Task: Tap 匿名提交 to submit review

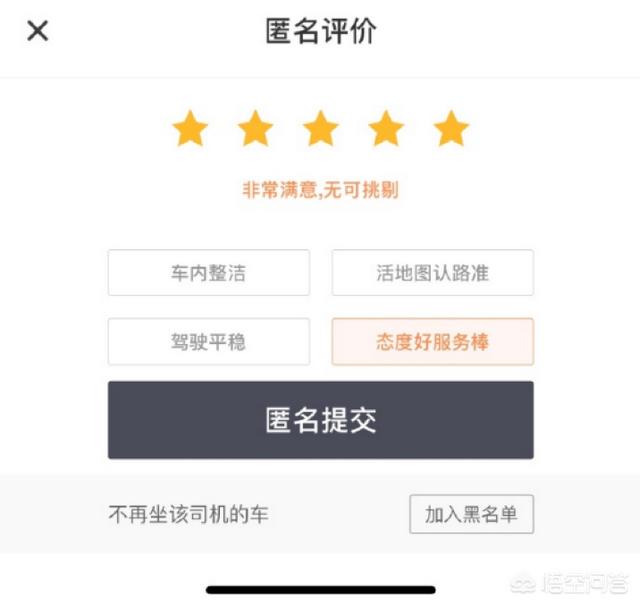Action: click(320, 420)
